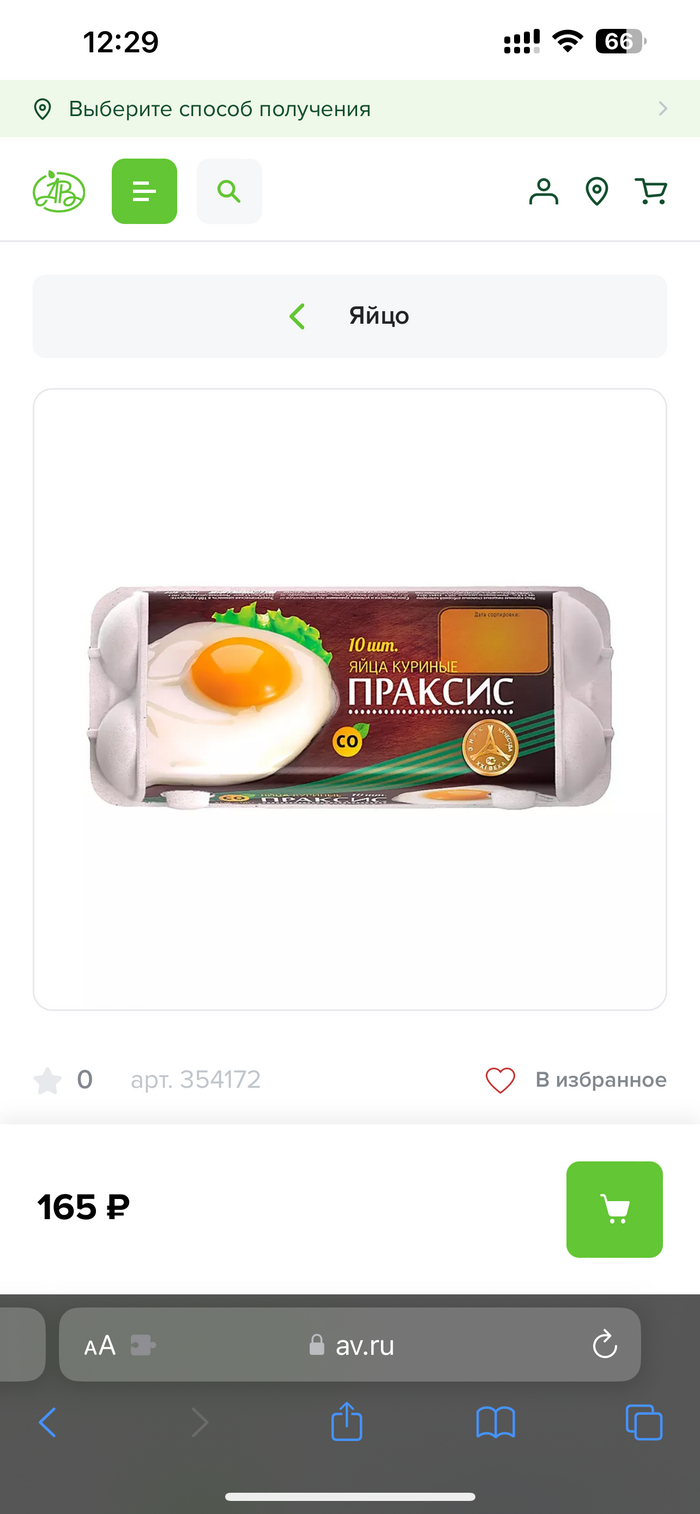Open the shopping cart in header
This screenshot has width=700, height=1514.
[651, 191]
